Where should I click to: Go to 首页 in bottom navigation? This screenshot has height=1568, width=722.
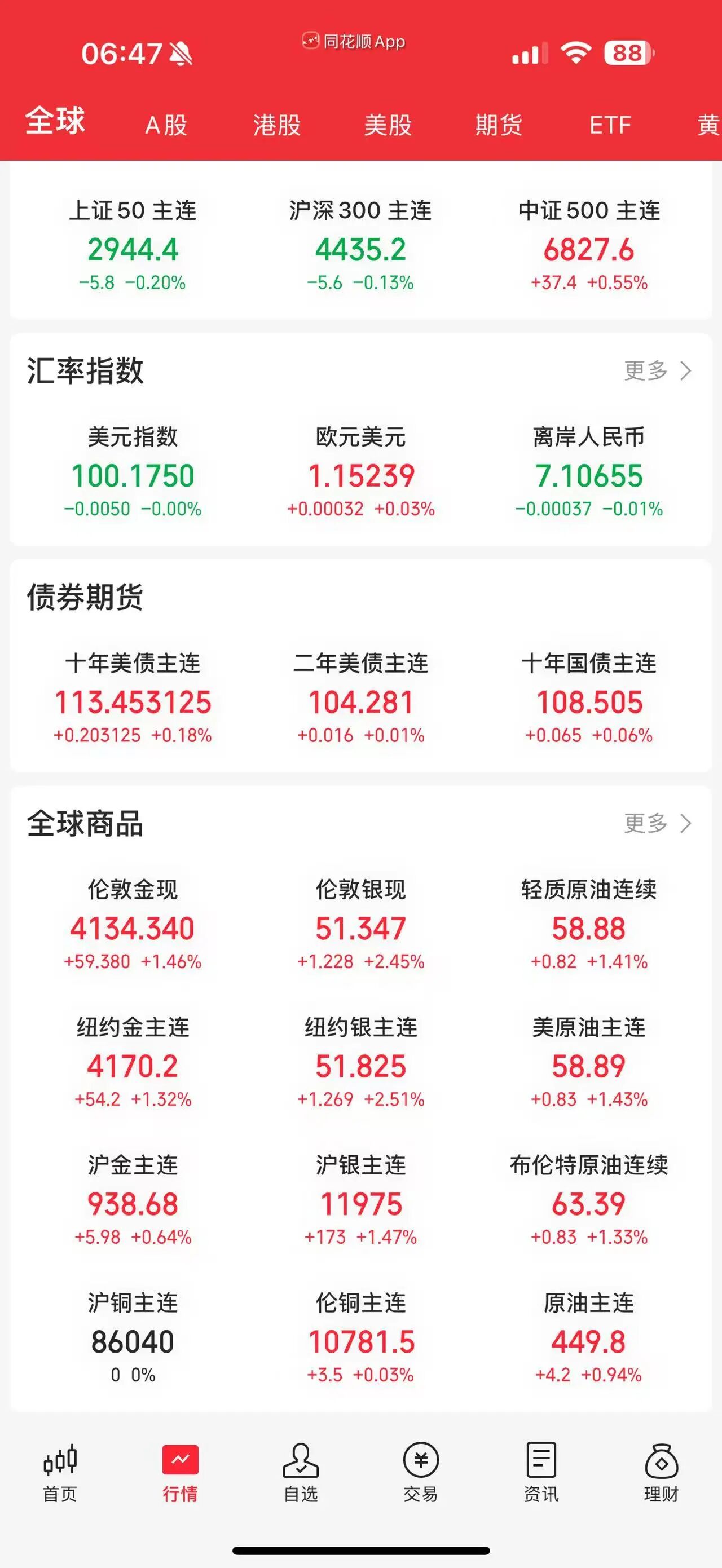coord(60,1472)
